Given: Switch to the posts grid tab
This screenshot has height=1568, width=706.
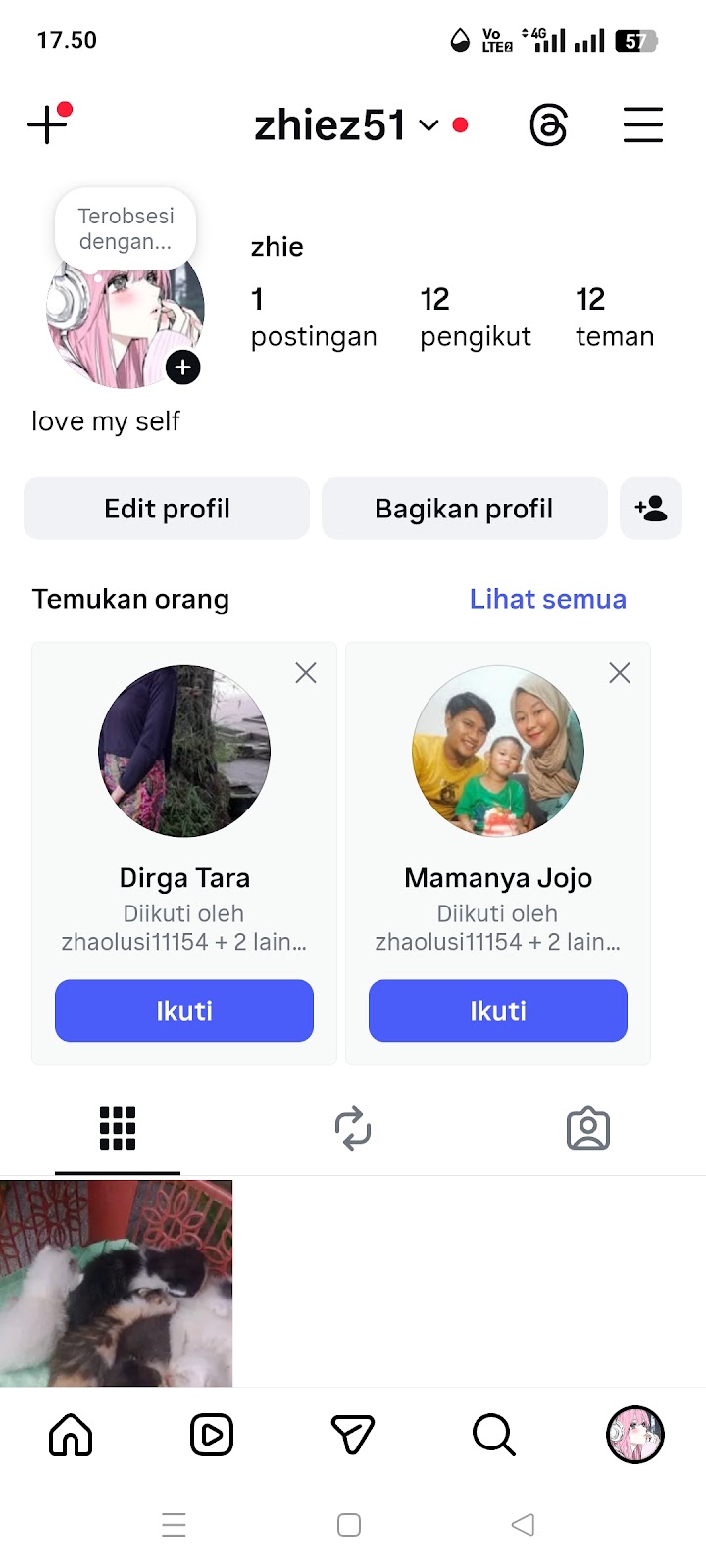Looking at the screenshot, I should [118, 1128].
